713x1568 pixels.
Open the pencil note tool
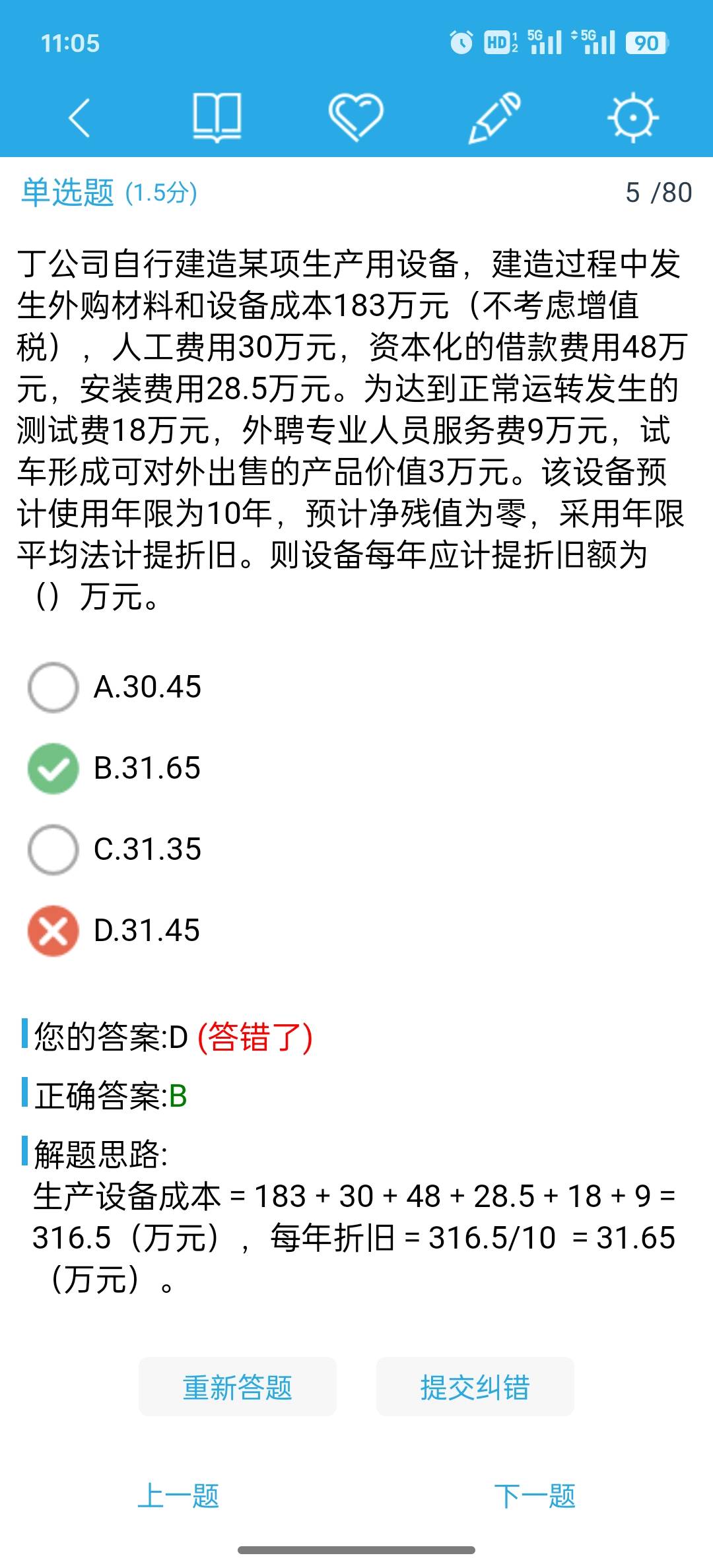pyautogui.click(x=494, y=117)
